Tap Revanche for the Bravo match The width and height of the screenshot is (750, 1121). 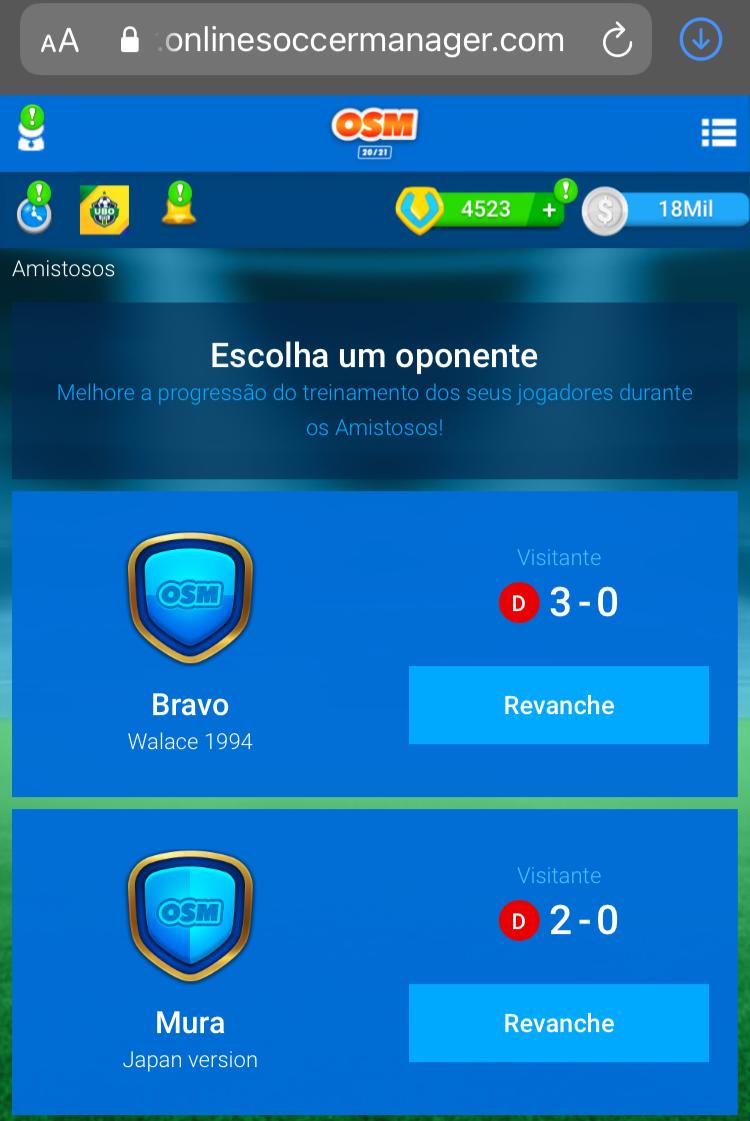click(x=558, y=705)
